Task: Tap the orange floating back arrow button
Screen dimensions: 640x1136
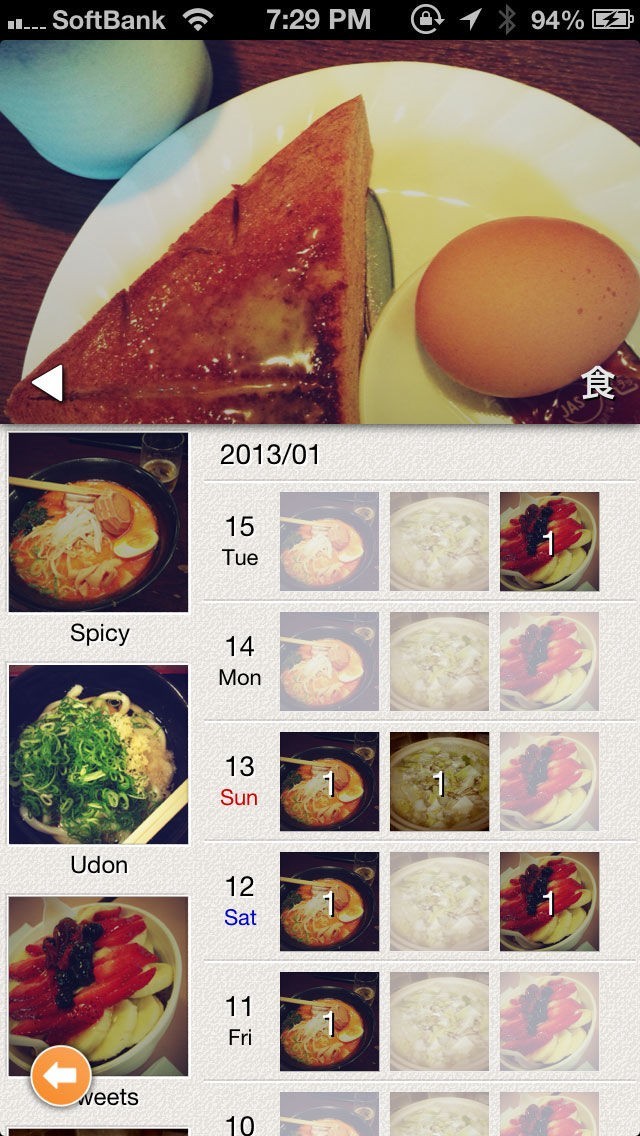Action: (61, 1076)
